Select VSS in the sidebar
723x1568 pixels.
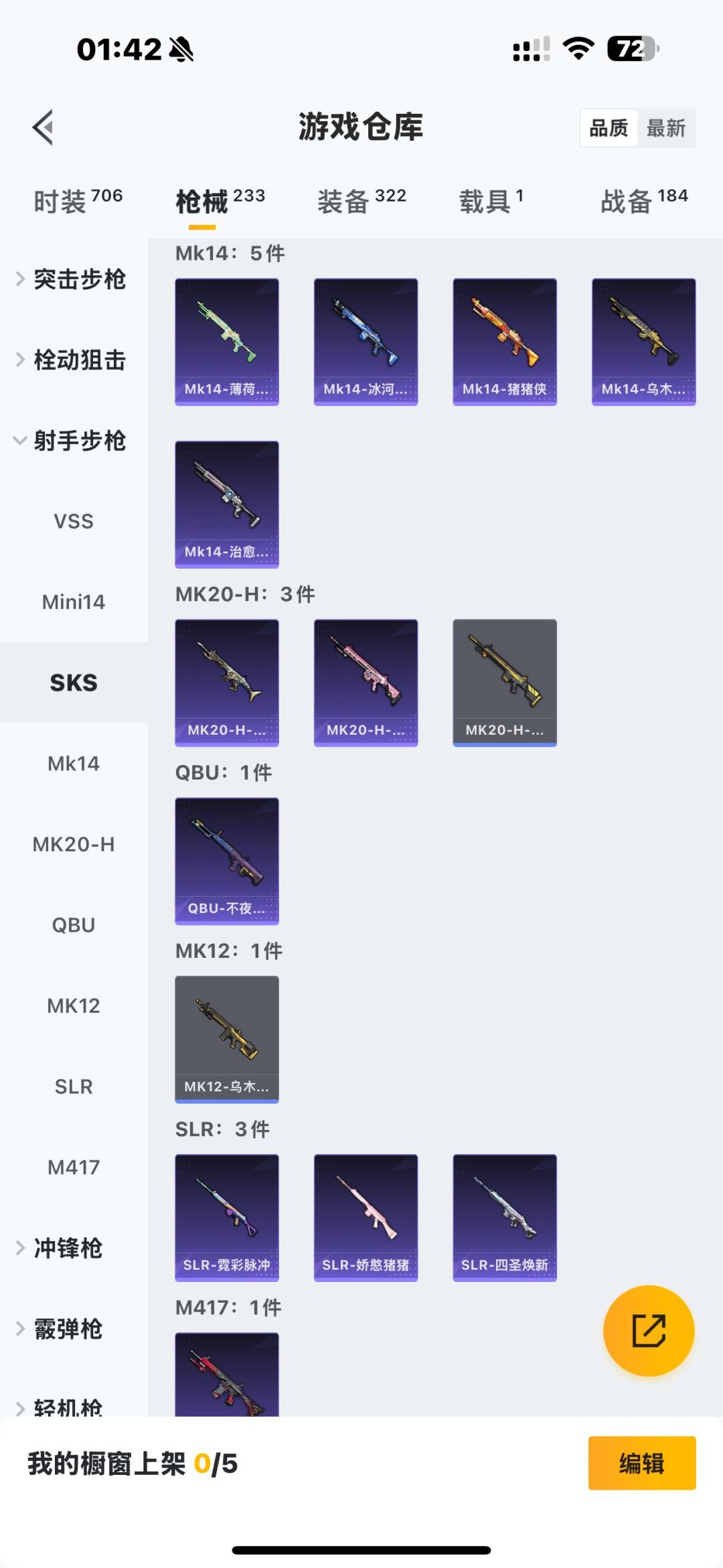click(73, 521)
